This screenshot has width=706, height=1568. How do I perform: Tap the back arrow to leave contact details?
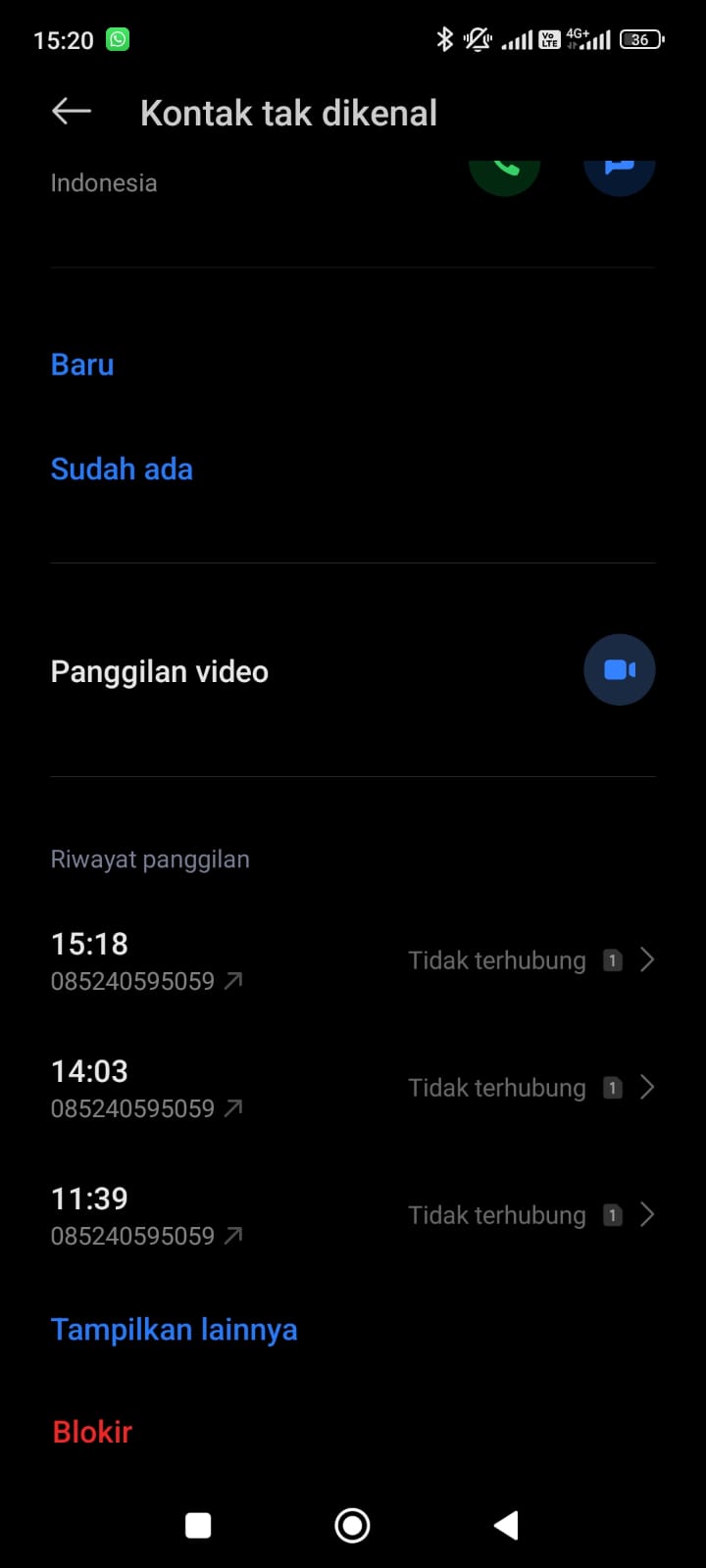(70, 111)
